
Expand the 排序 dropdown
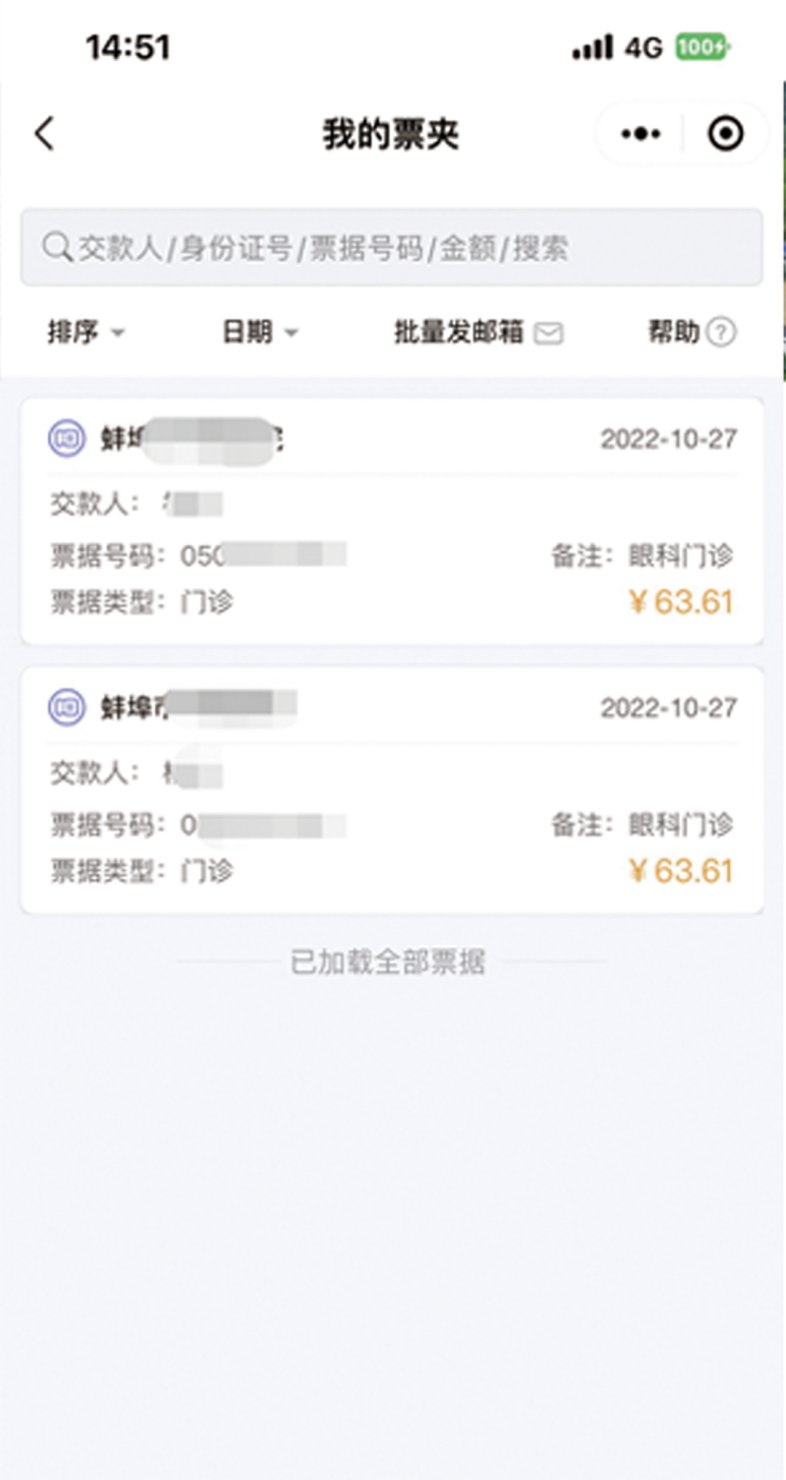tap(86, 333)
